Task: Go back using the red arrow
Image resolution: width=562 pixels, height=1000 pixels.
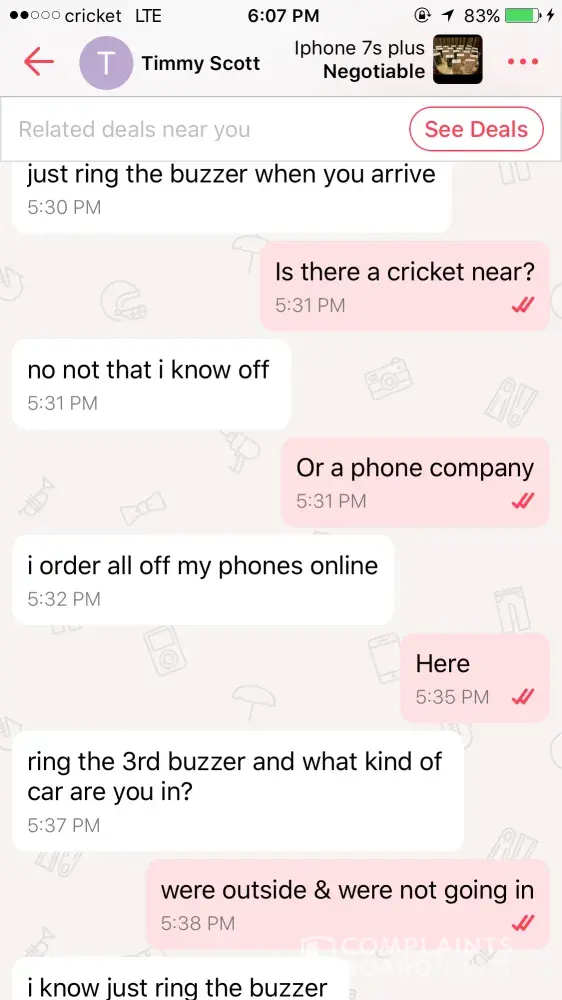Action: pos(39,62)
